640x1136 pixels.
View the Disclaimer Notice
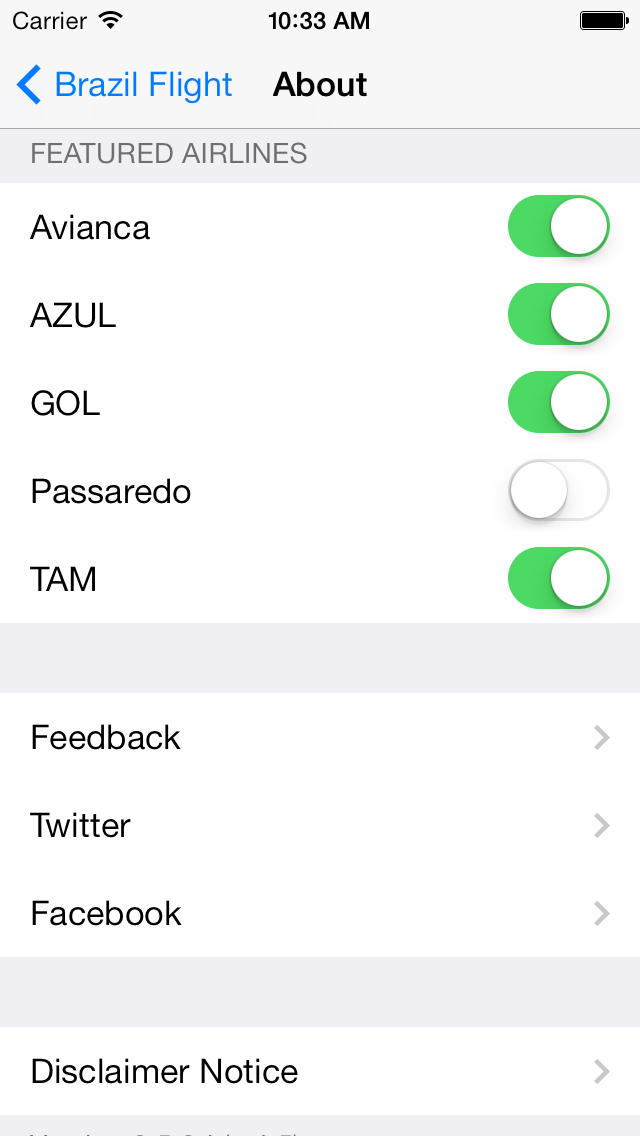coord(320,1071)
